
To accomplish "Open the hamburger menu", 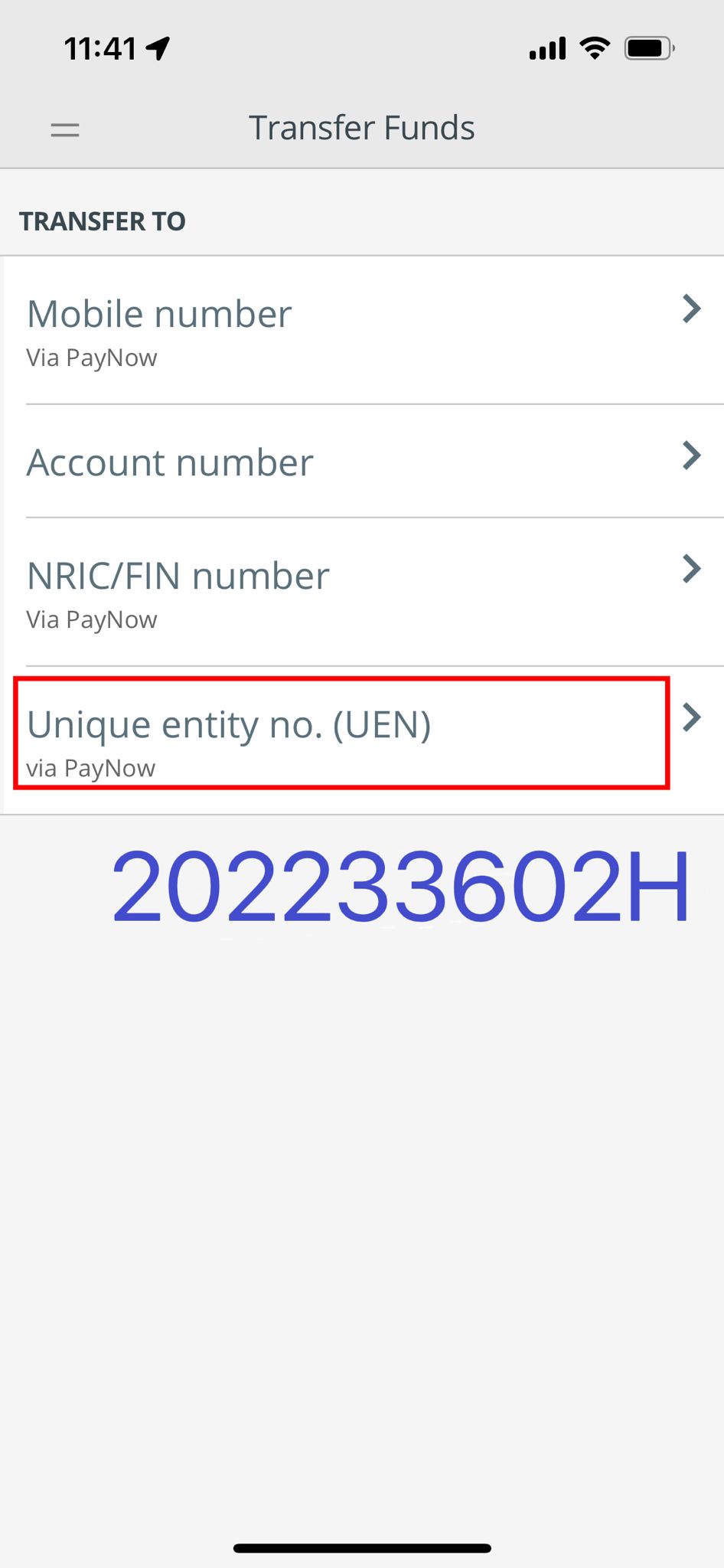I will [65, 129].
